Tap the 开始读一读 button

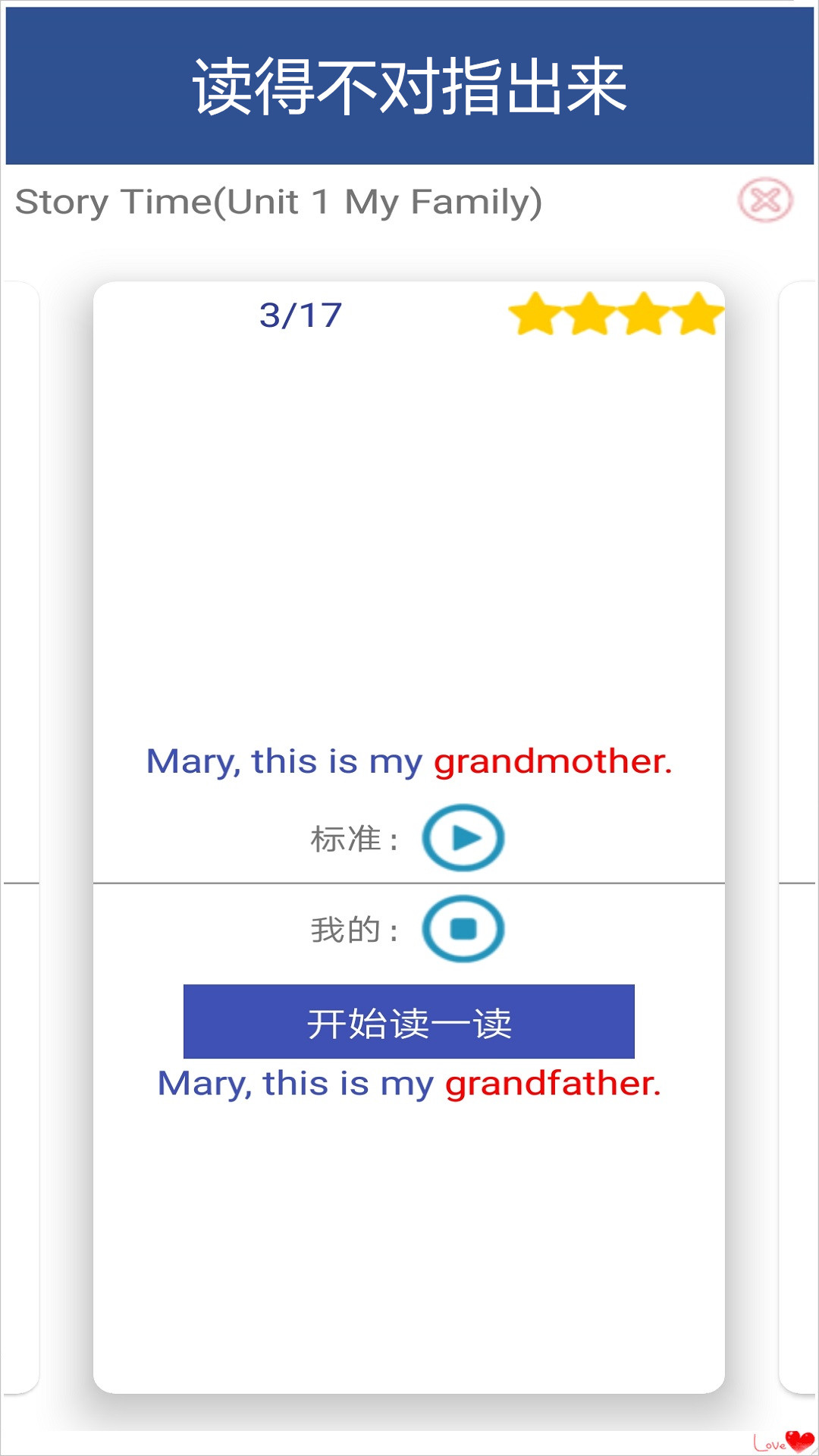[x=409, y=1021]
